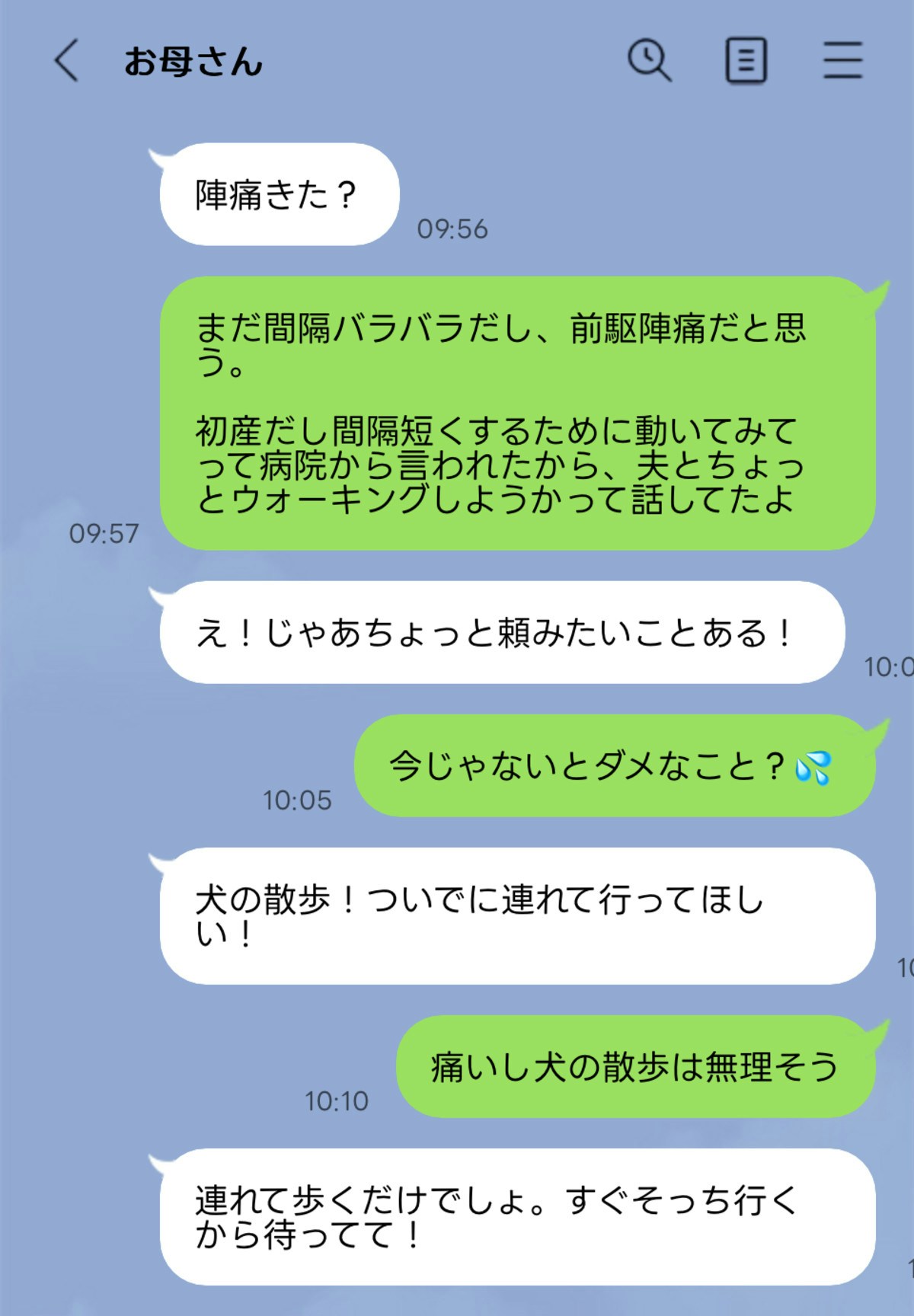This screenshot has width=914, height=1316.
Task: Open the chat notes icon
Action: [746, 61]
